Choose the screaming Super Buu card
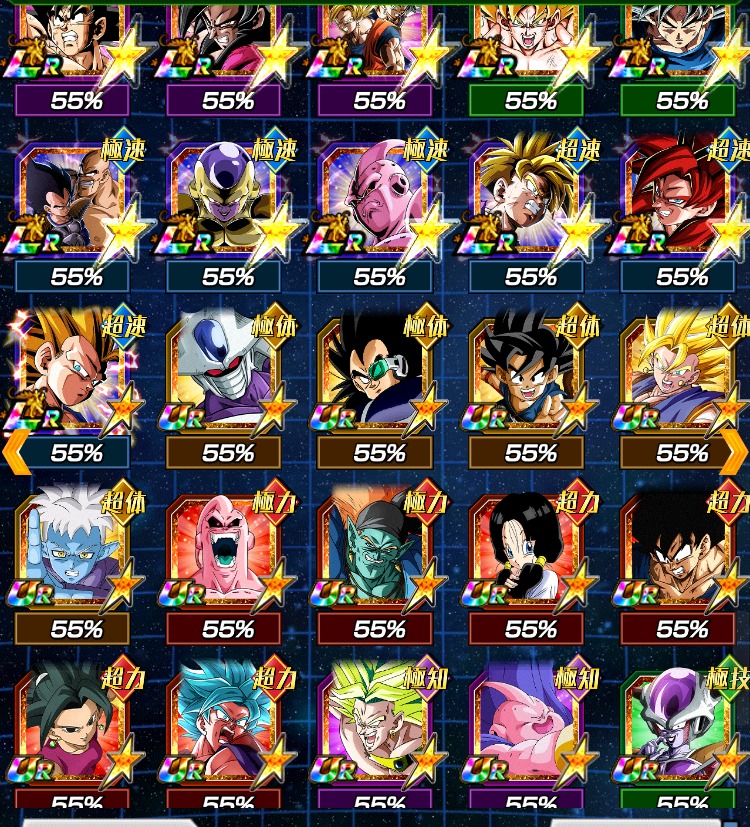This screenshot has width=750, height=827. pos(224,550)
